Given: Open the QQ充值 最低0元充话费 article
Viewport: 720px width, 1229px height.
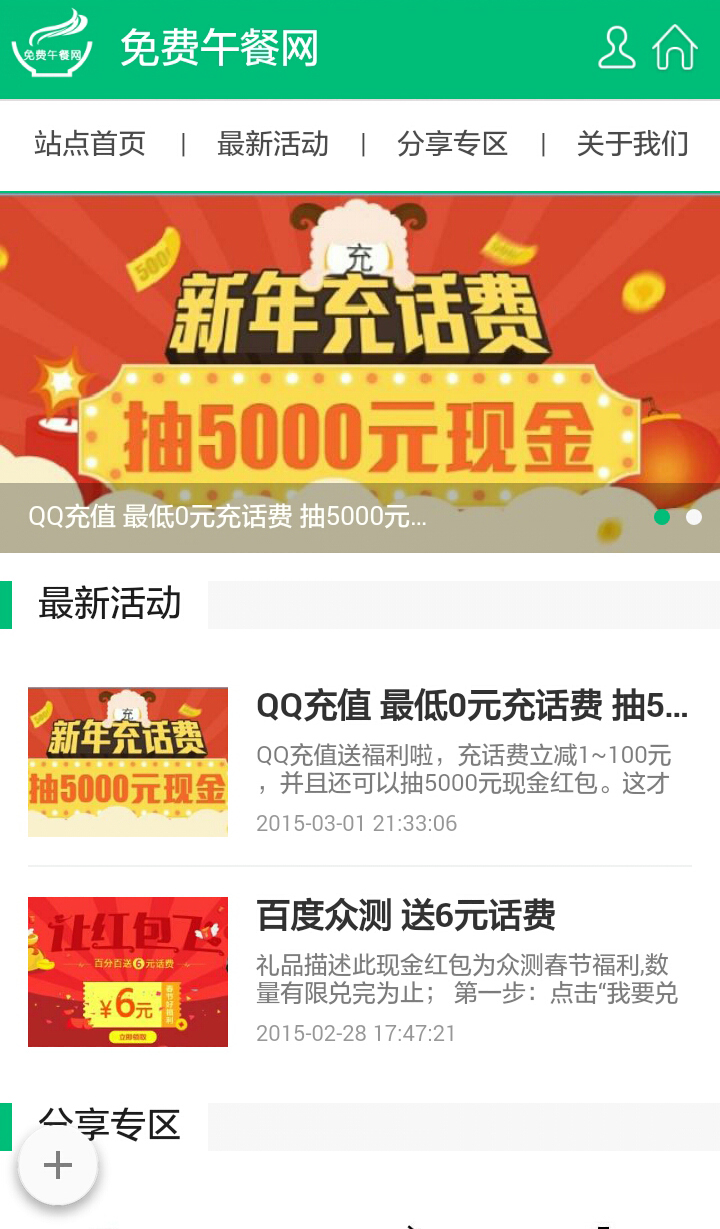Looking at the screenshot, I should [x=472, y=707].
